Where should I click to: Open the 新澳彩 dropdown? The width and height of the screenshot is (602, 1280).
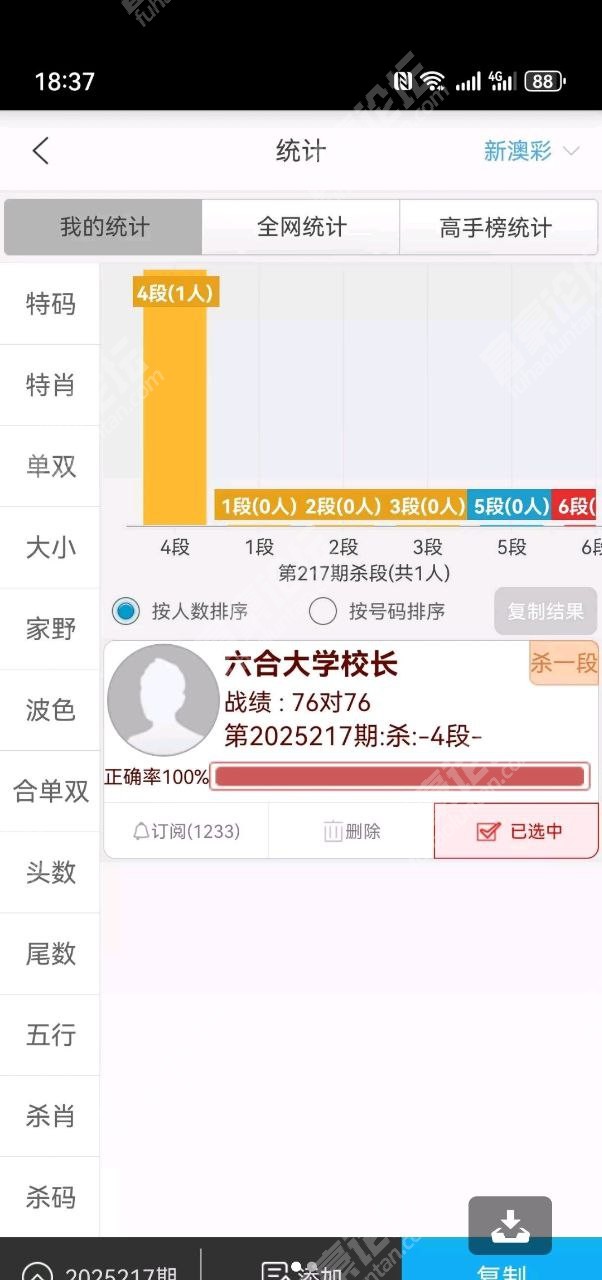(530, 151)
